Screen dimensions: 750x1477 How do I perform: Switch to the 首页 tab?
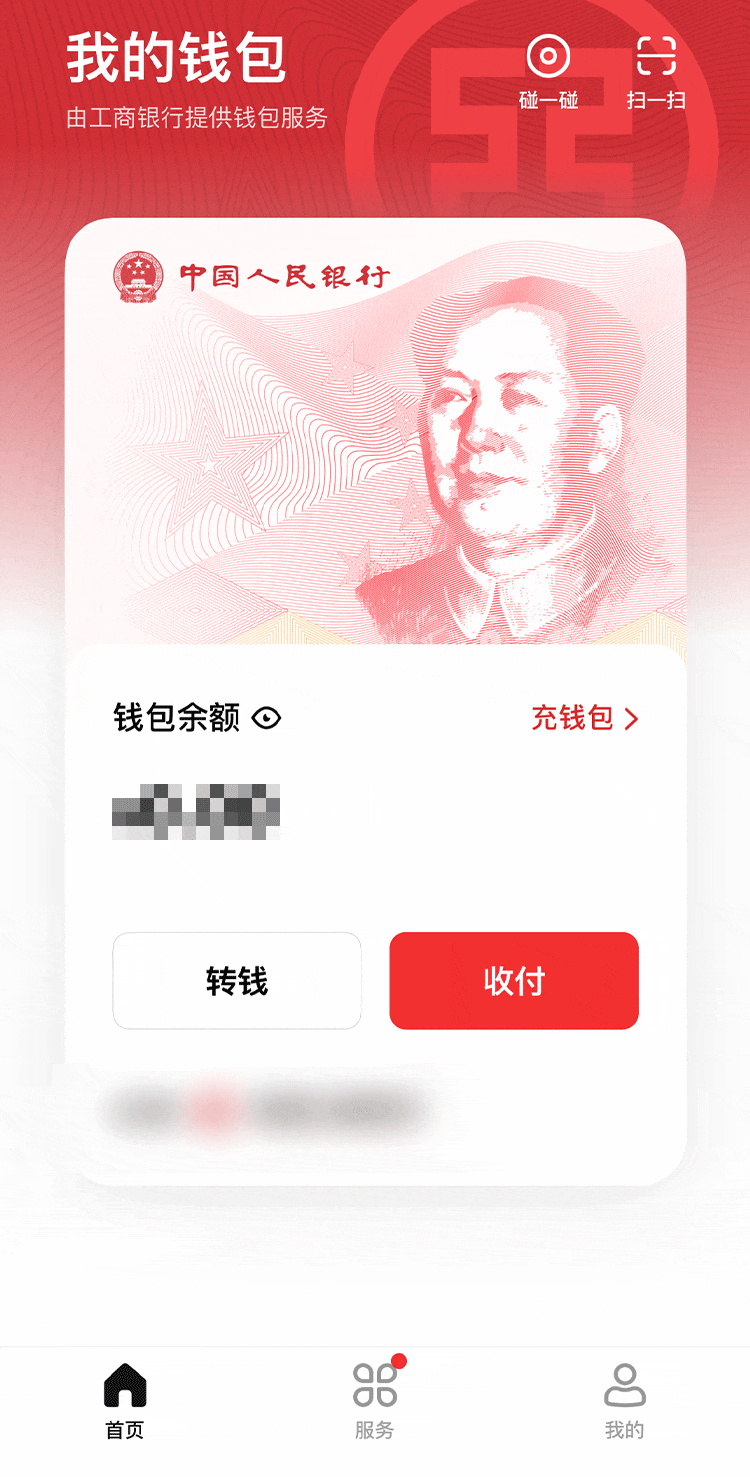[125, 1401]
